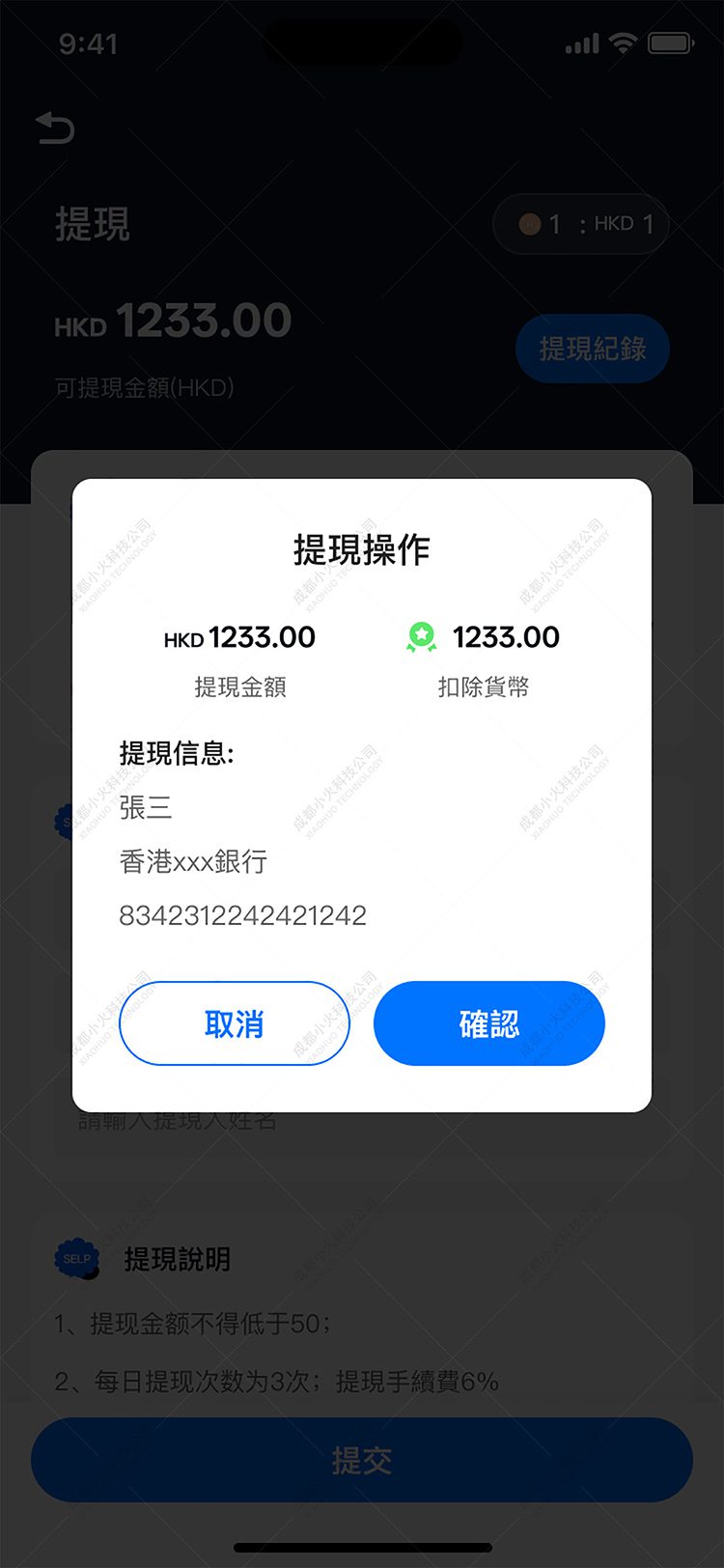Confirm the withdrawal with 確認
The image size is (724, 1568).
tap(488, 1023)
